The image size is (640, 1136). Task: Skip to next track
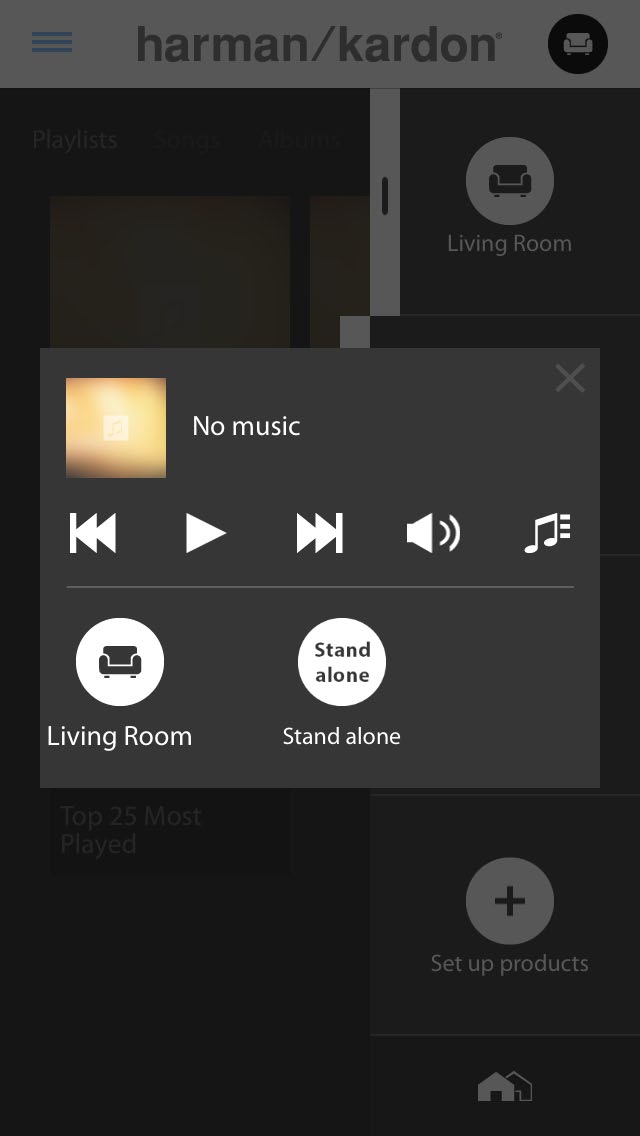pyautogui.click(x=319, y=533)
